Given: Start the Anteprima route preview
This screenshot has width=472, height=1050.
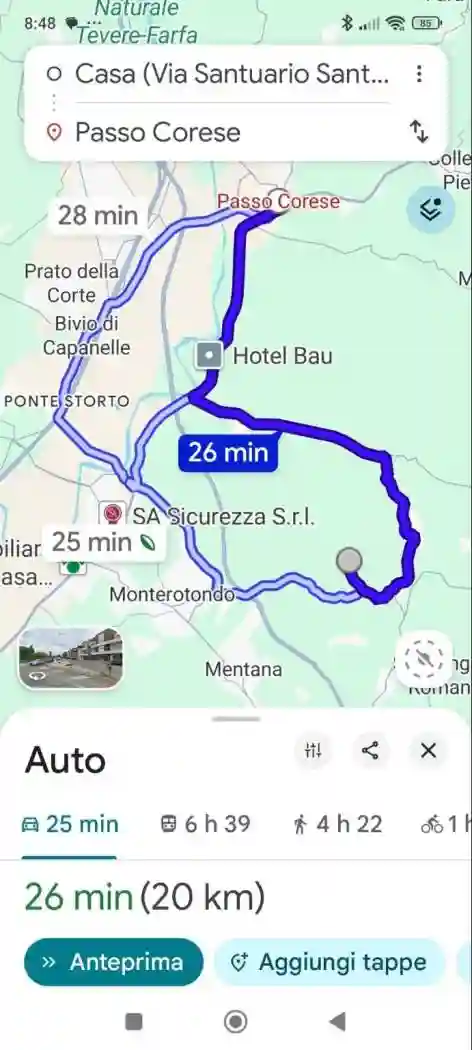Looking at the screenshot, I should tap(114, 962).
